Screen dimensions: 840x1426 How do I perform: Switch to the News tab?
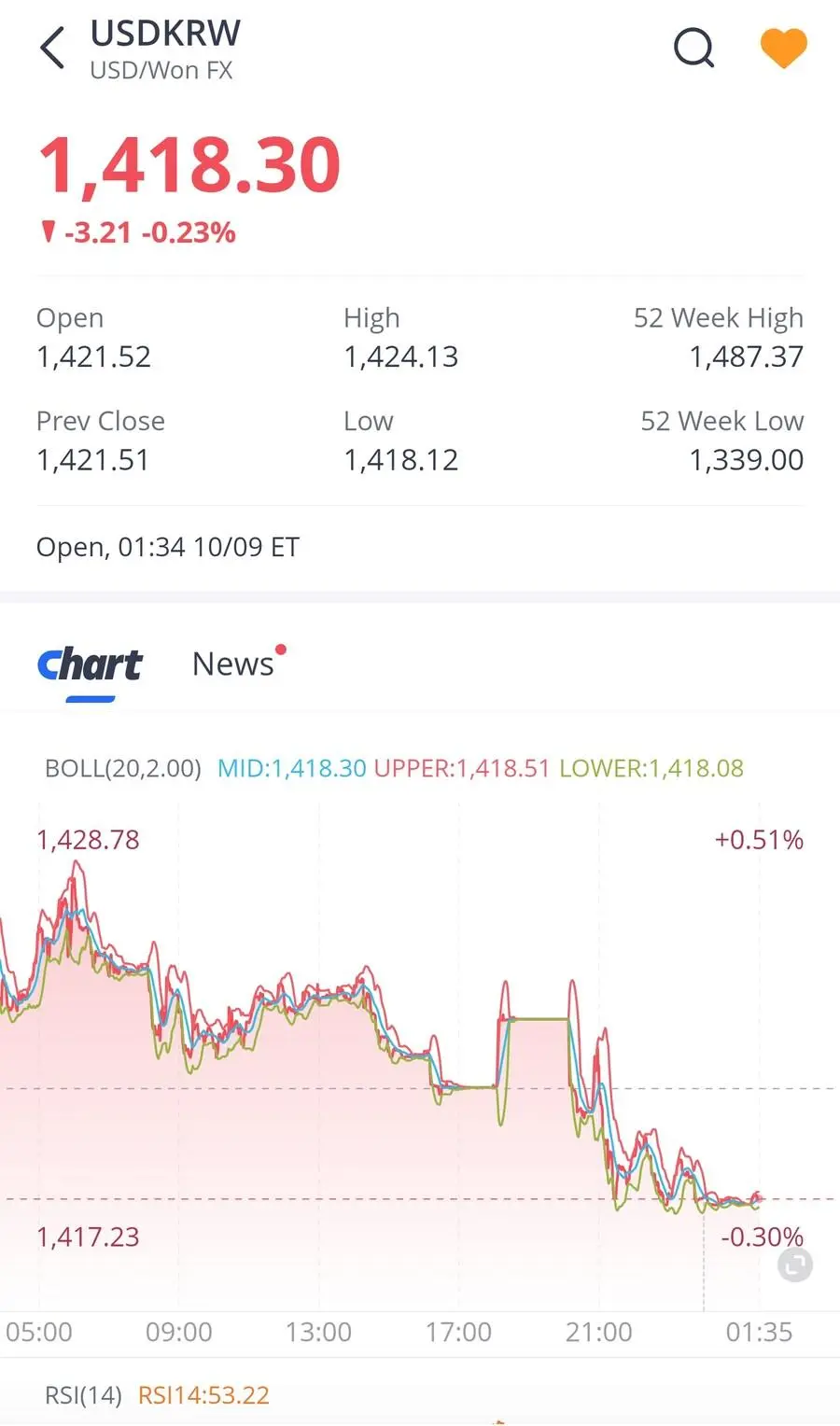233,664
